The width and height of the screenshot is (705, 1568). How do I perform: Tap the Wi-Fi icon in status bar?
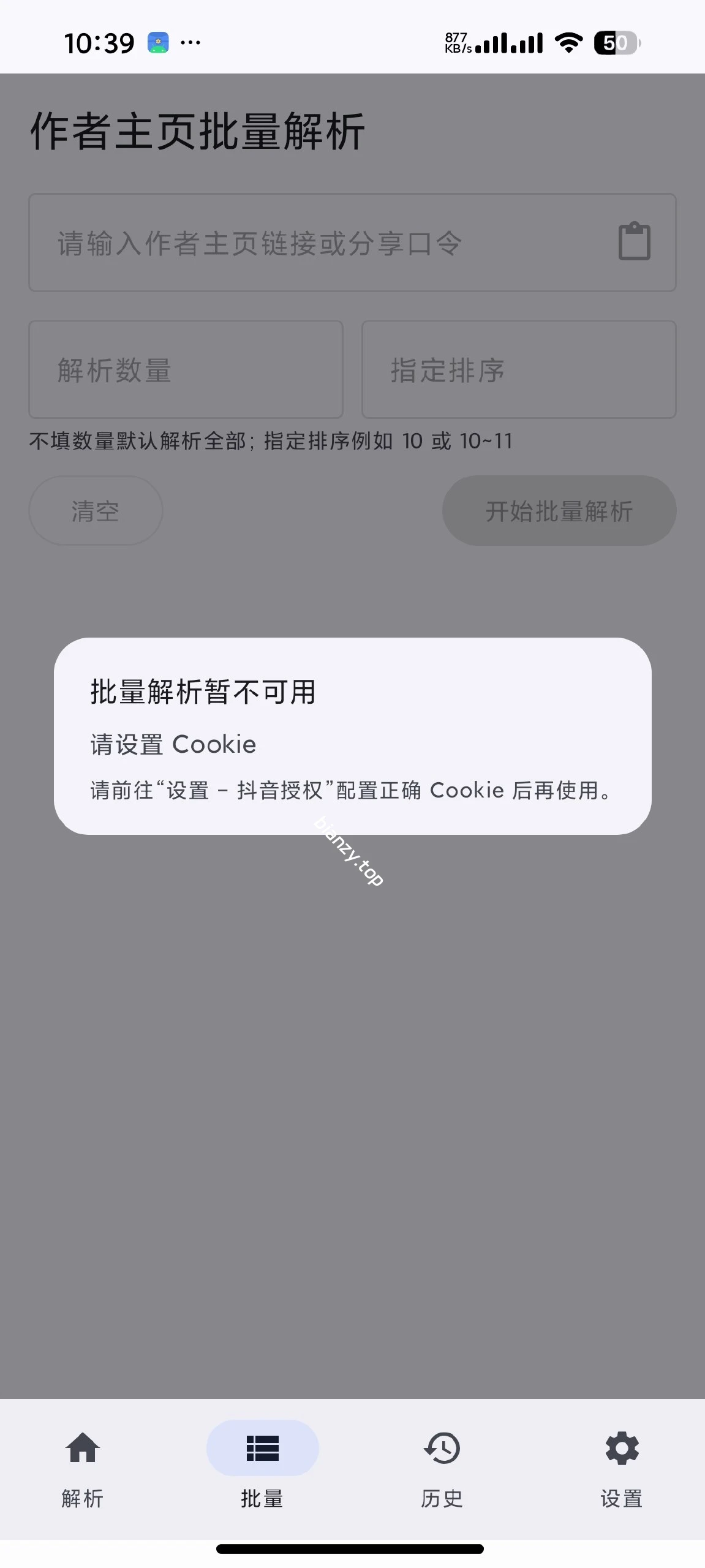pyautogui.click(x=567, y=42)
